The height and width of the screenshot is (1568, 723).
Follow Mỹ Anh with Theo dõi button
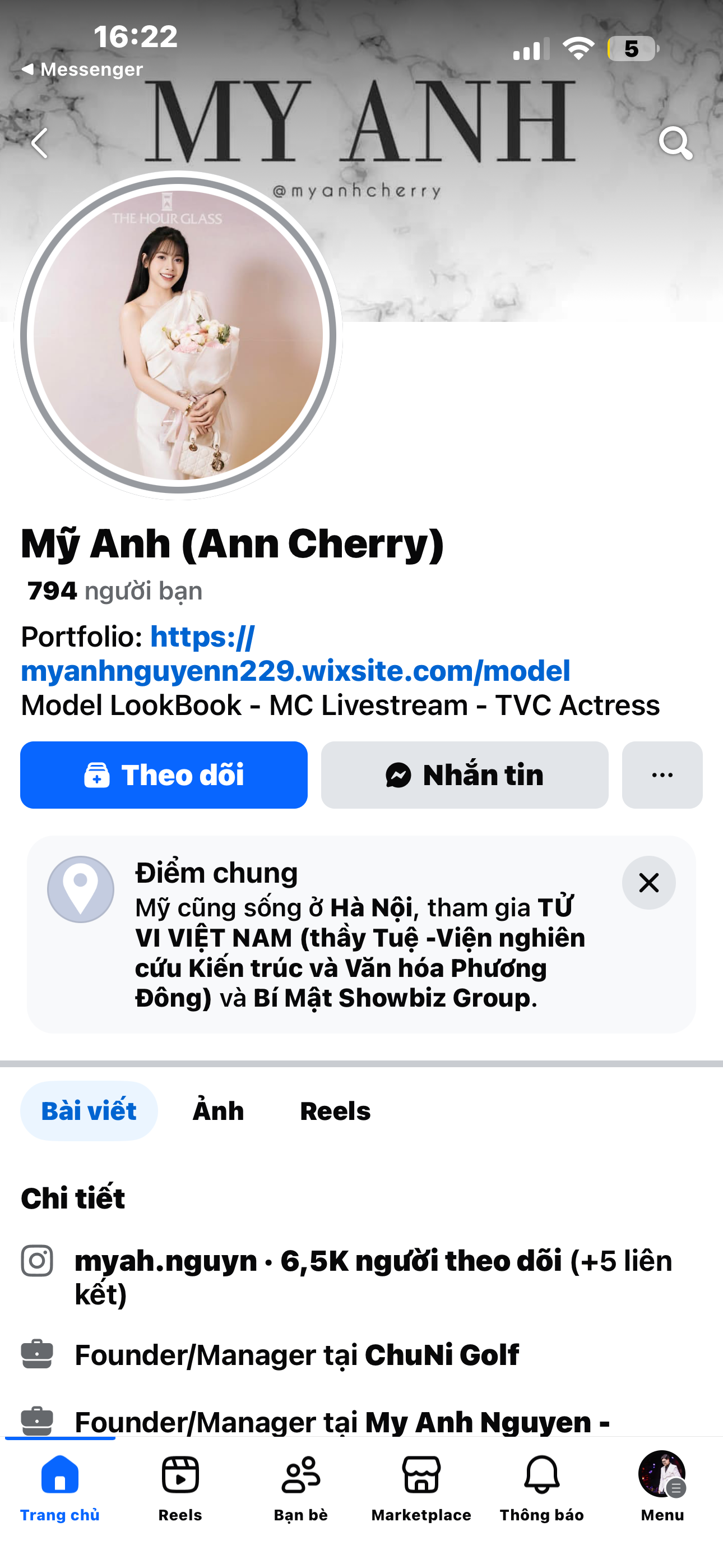point(164,775)
